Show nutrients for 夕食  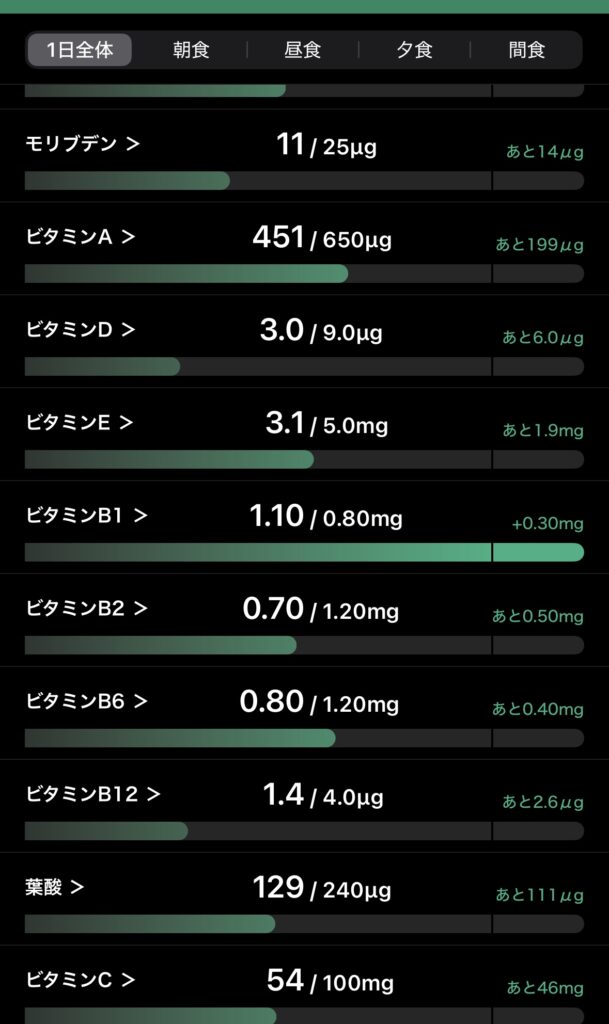coord(414,50)
